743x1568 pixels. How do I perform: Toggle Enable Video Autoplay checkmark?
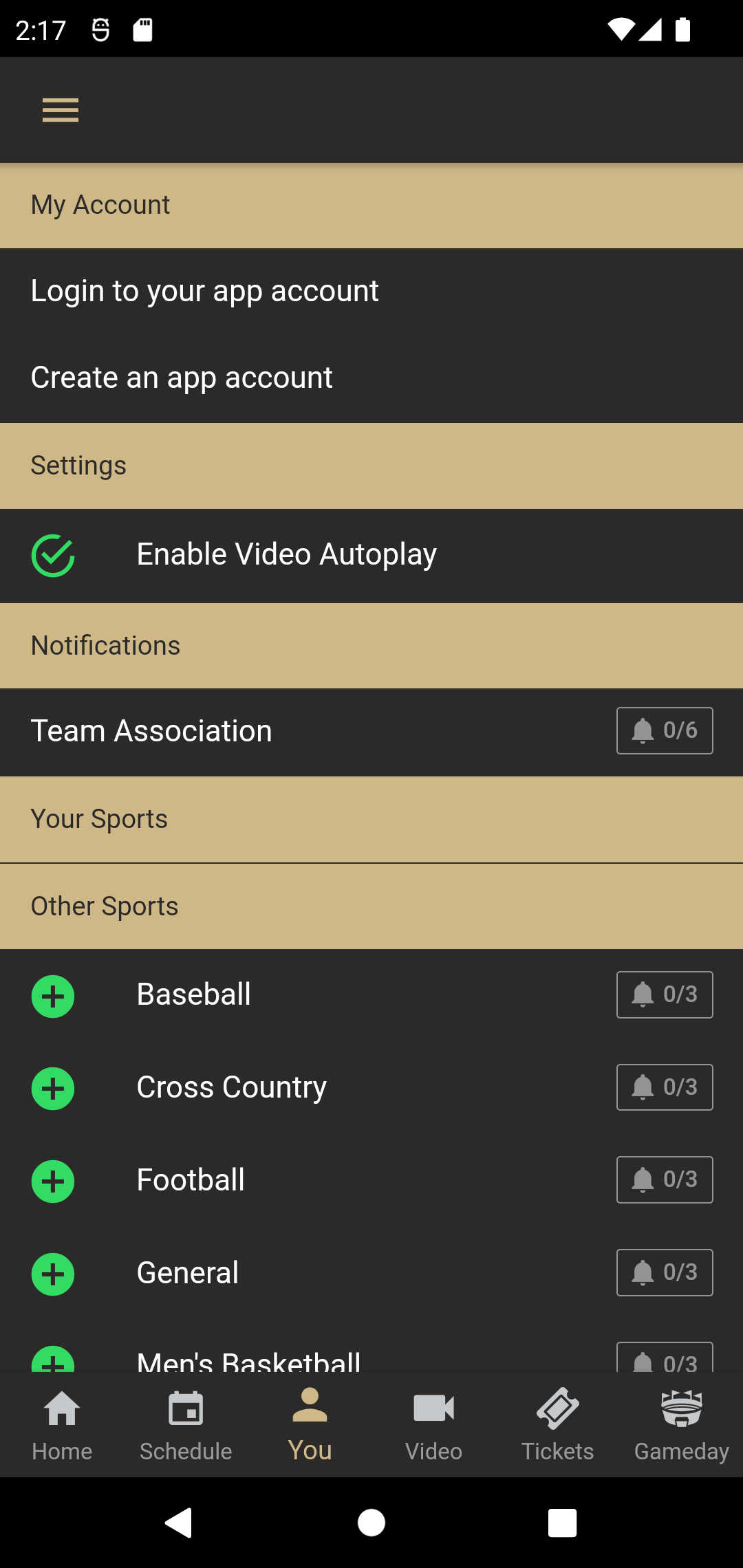[x=53, y=556]
